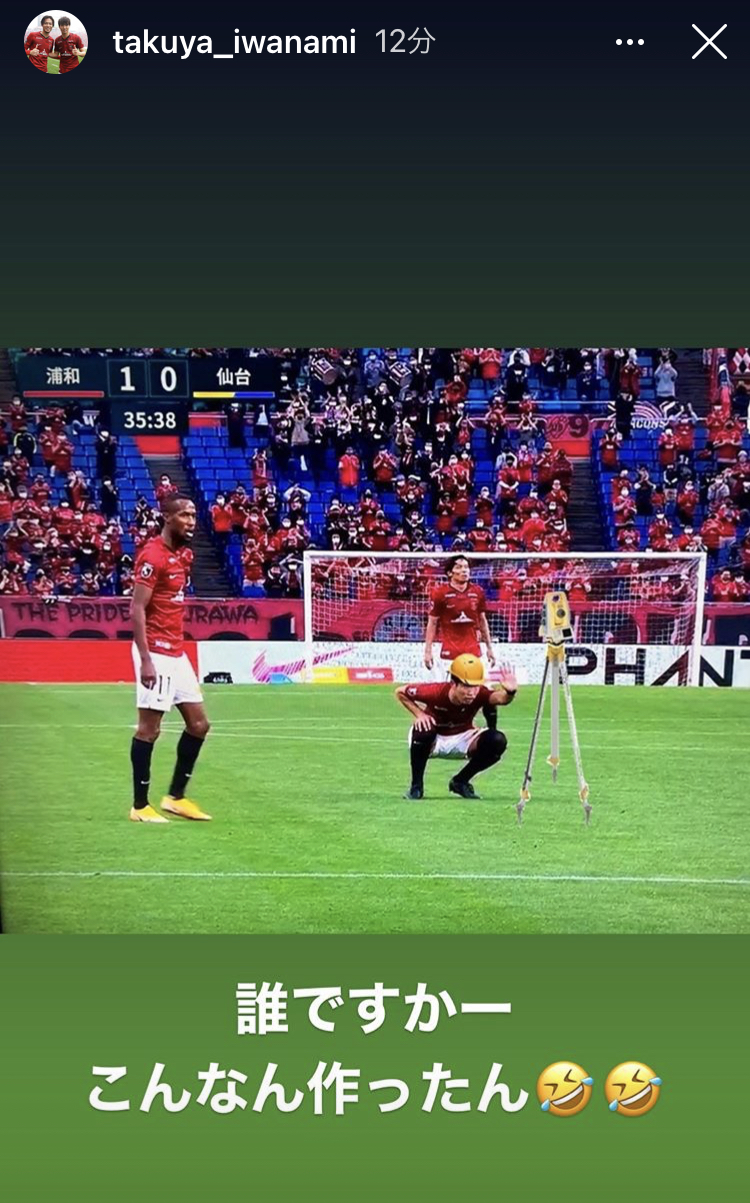Close the story viewer
The width and height of the screenshot is (750, 1203).
[x=709, y=42]
